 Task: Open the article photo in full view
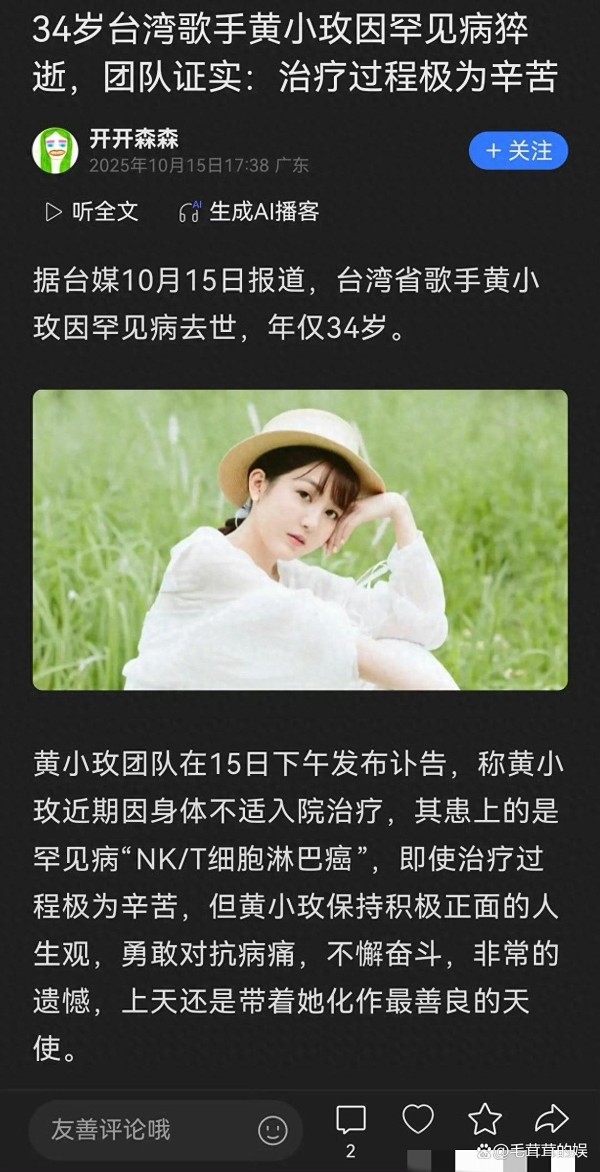[x=300, y=539]
